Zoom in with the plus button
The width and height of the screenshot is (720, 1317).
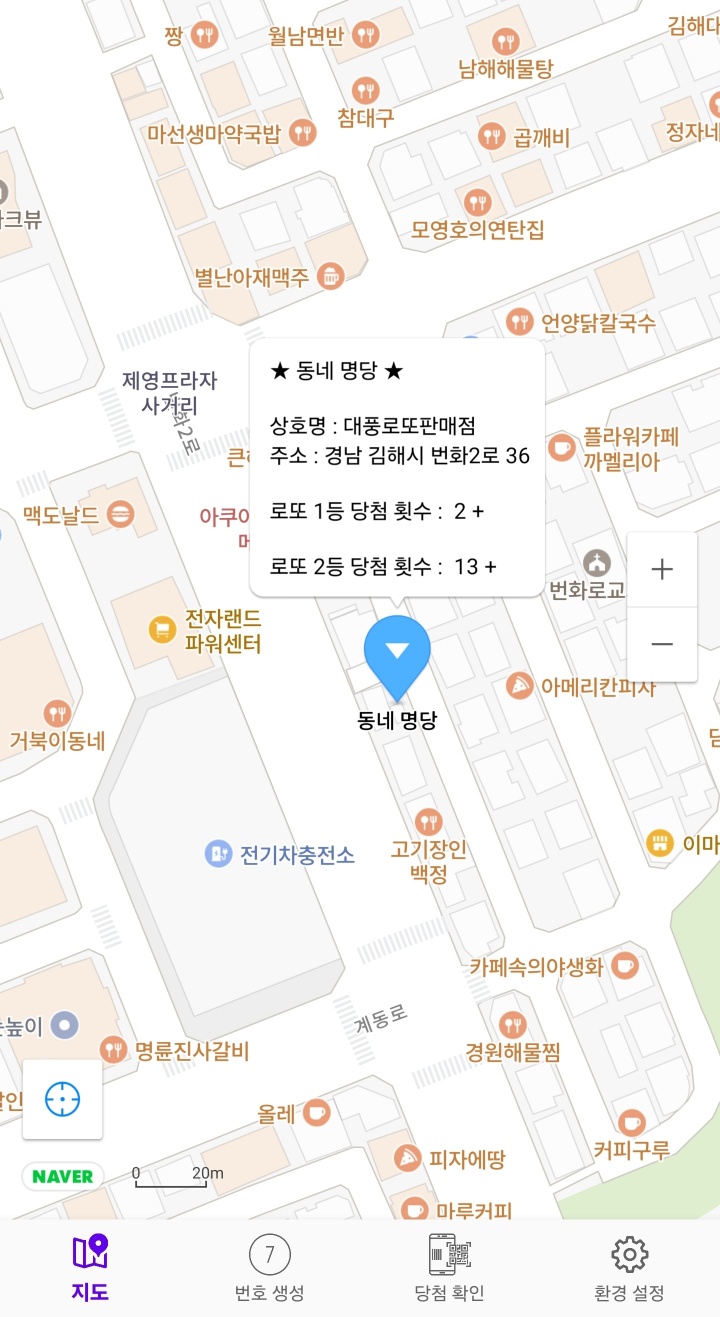coord(662,570)
